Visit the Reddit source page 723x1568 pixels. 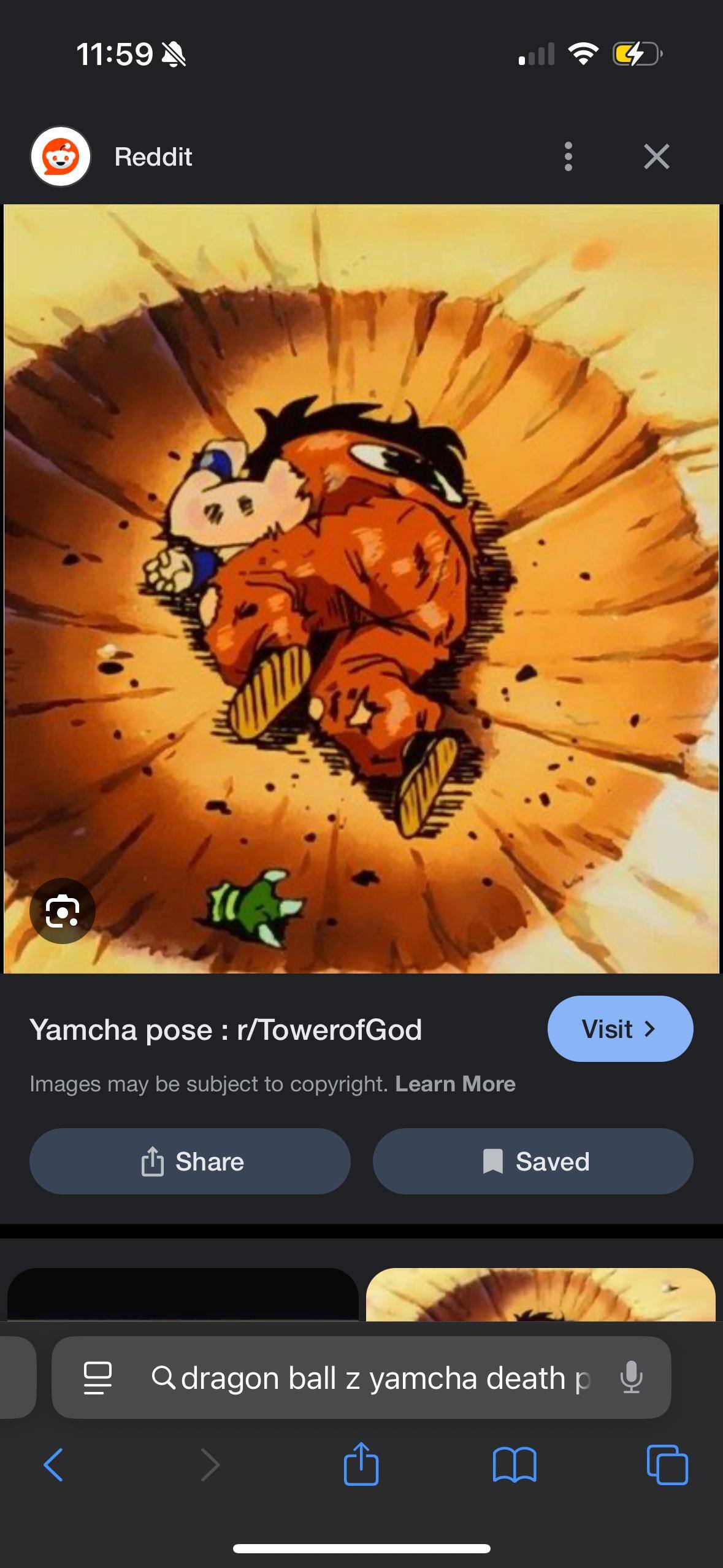[x=620, y=1029]
